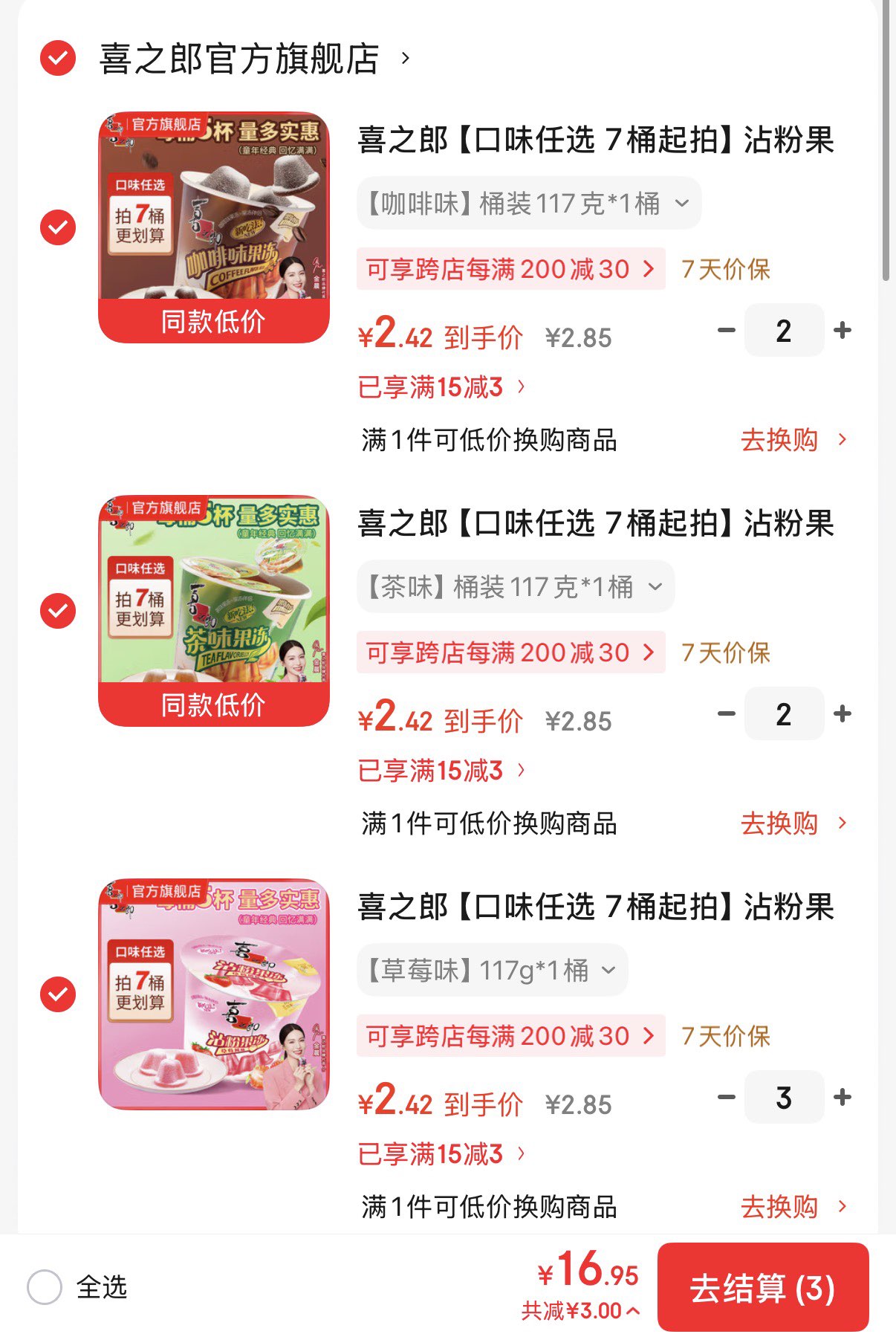View 已享满15减3 details for 茶味 item
The width and height of the screenshot is (896, 1334).
point(441,771)
